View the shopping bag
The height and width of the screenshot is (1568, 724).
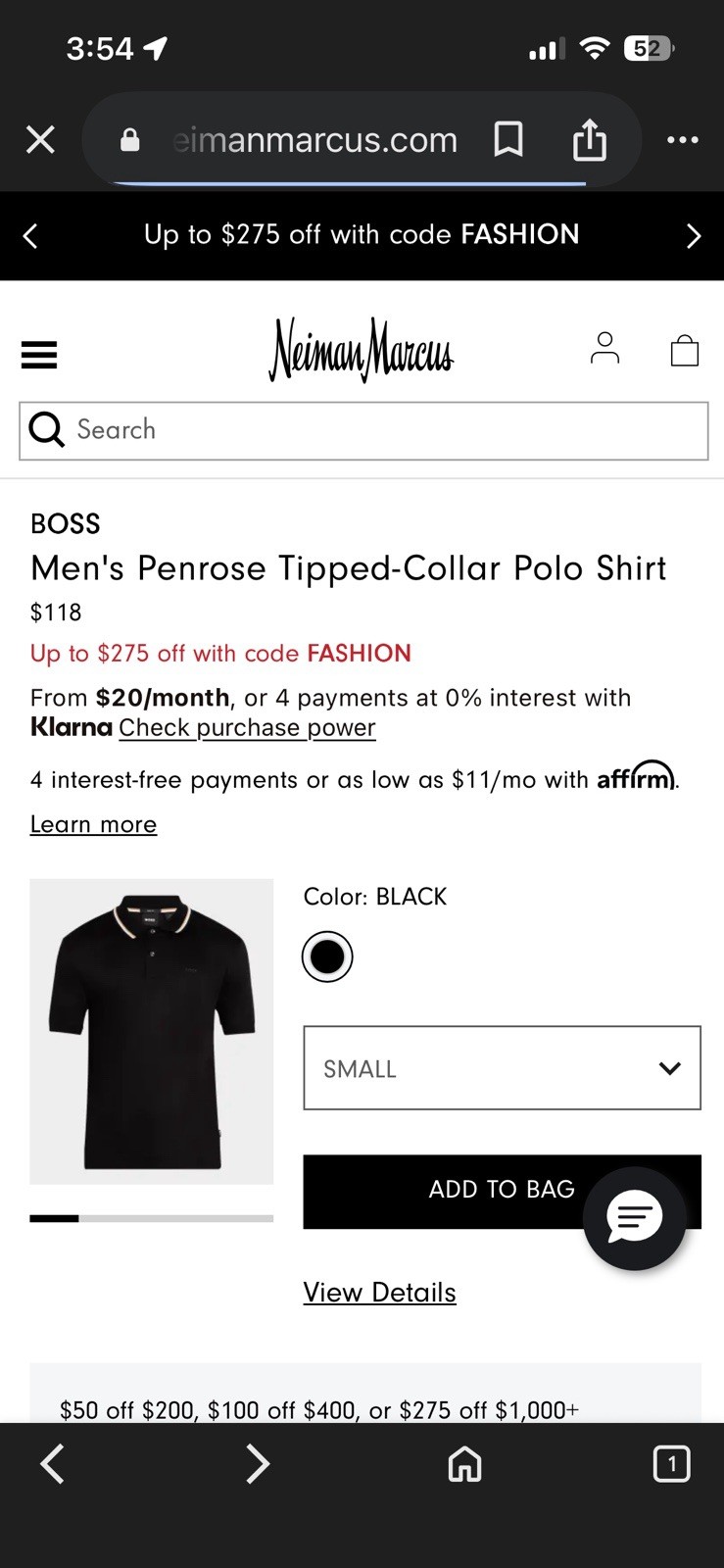tap(684, 350)
